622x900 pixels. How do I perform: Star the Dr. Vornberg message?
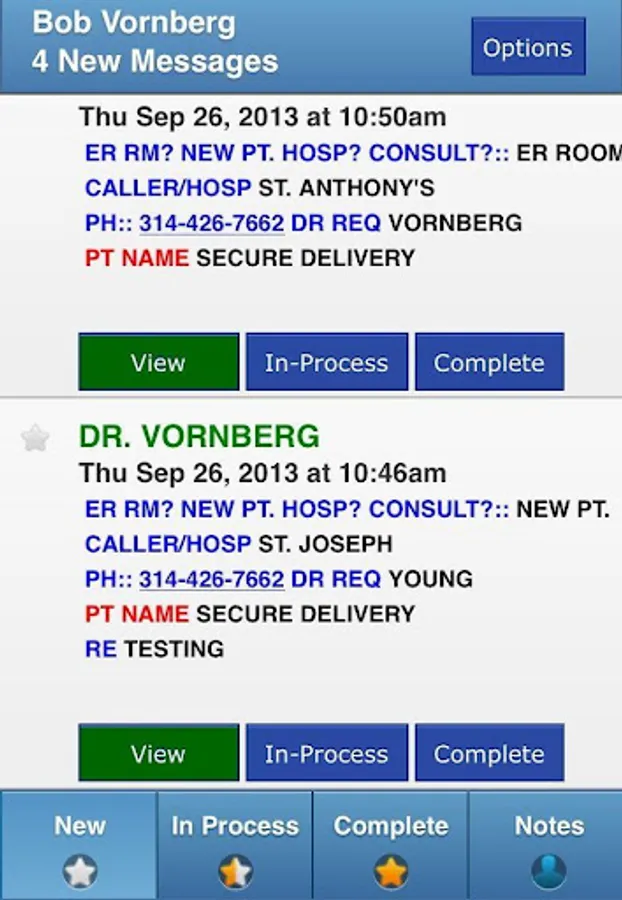pyautogui.click(x=36, y=438)
